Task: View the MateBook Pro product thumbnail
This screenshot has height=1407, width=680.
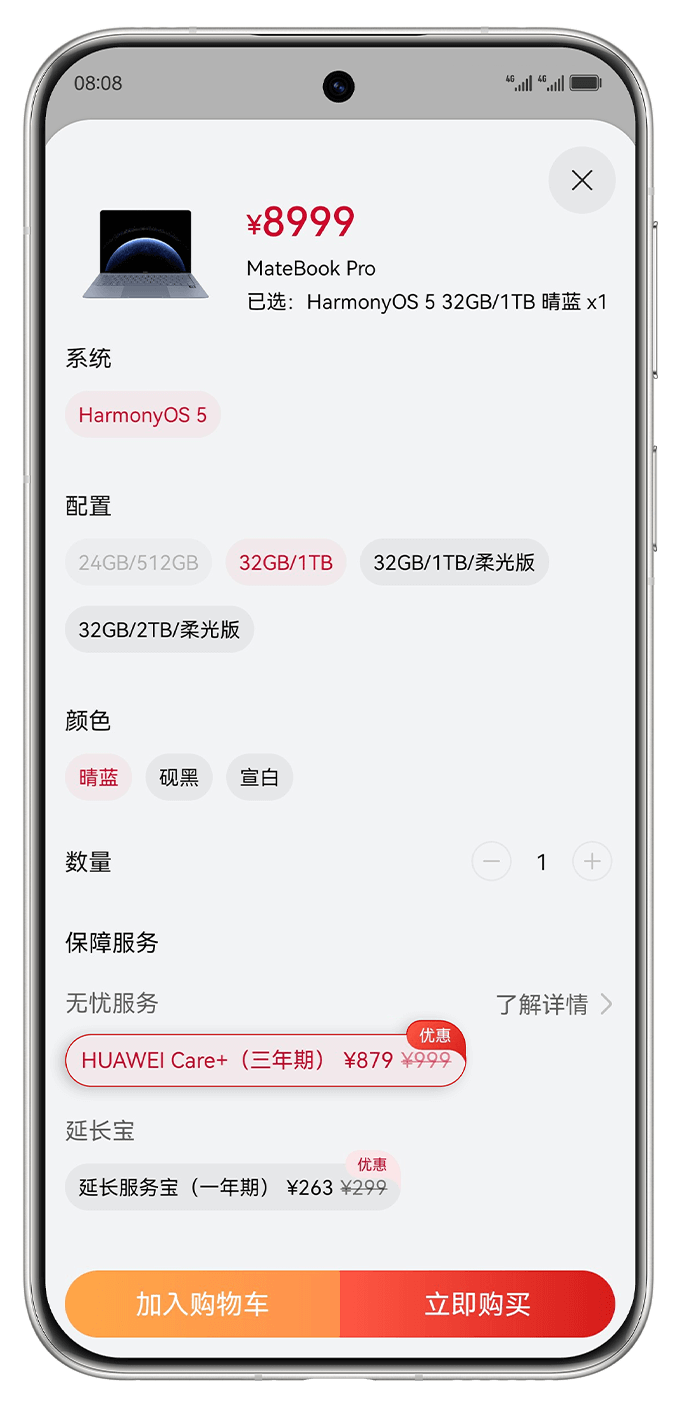Action: (x=146, y=255)
